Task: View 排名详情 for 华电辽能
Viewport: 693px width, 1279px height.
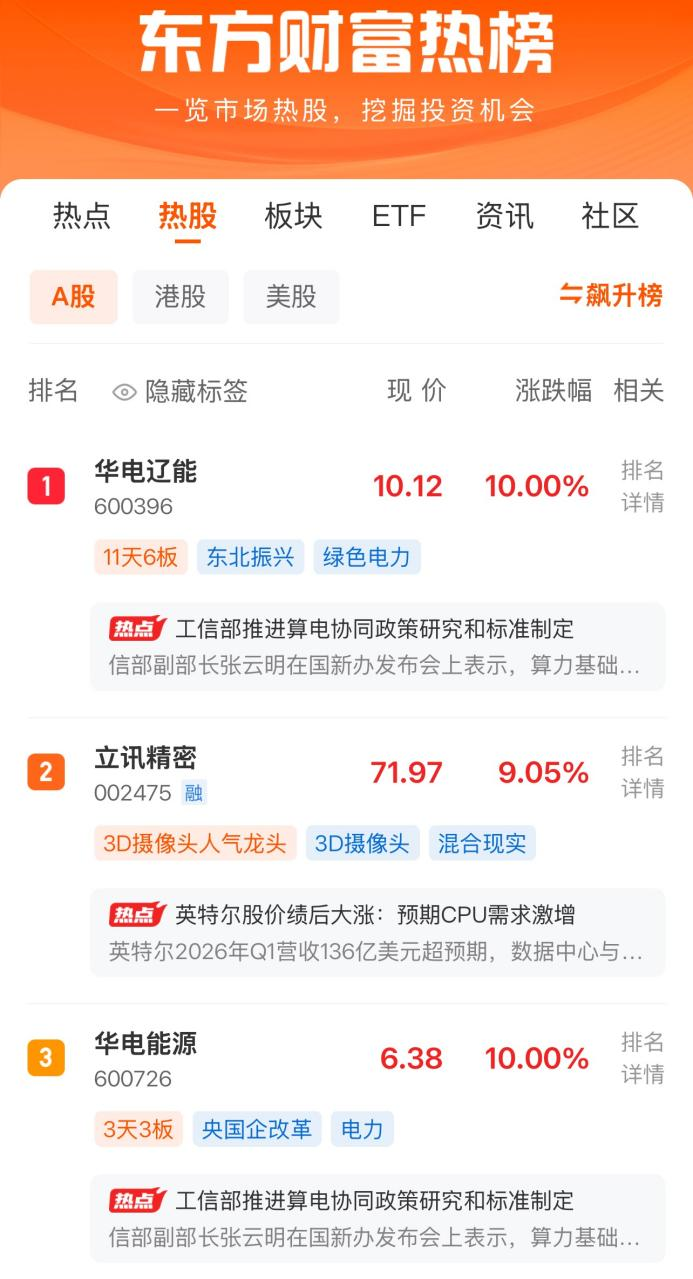Action: click(x=642, y=486)
